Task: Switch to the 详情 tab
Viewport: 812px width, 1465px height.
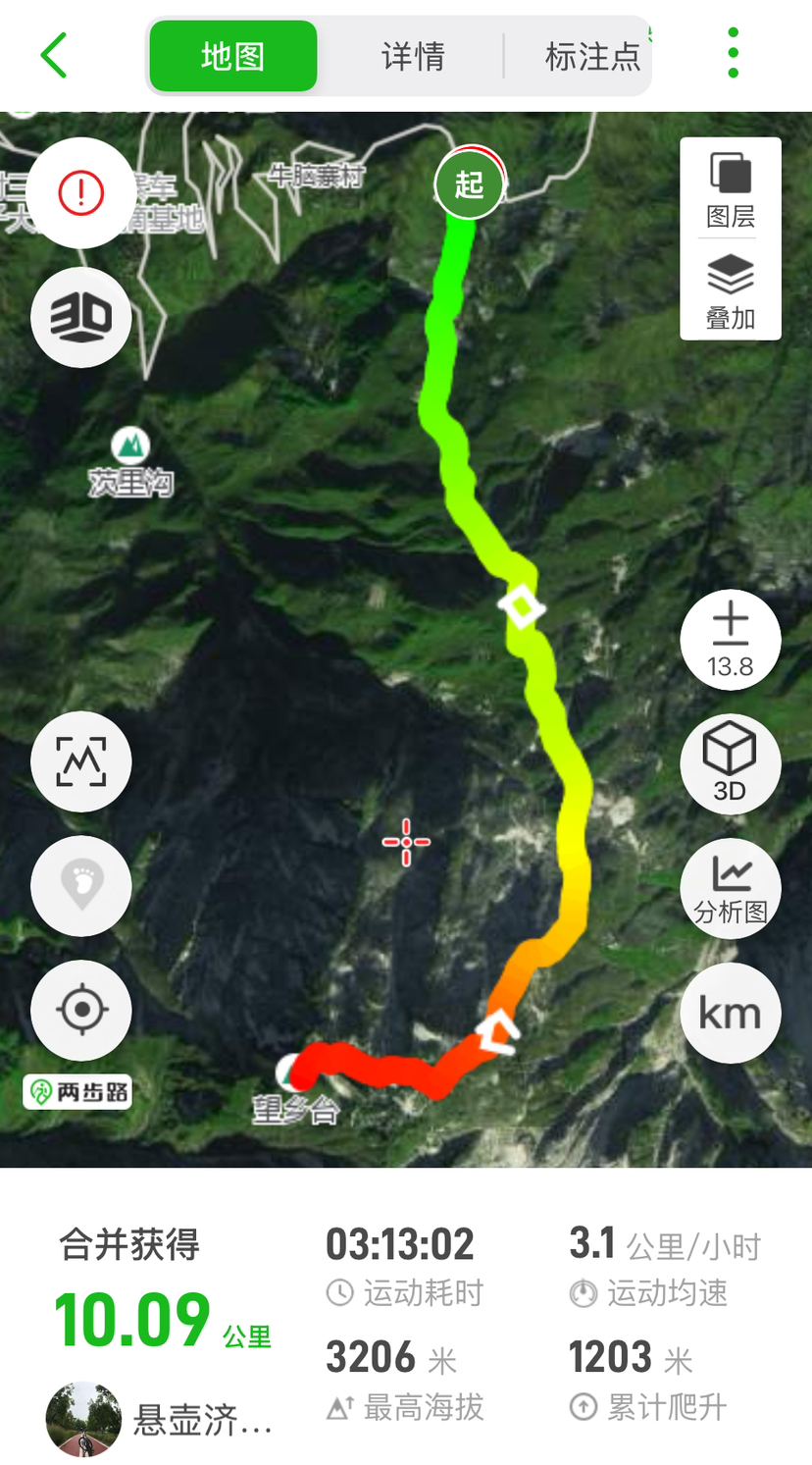Action: 413,57
